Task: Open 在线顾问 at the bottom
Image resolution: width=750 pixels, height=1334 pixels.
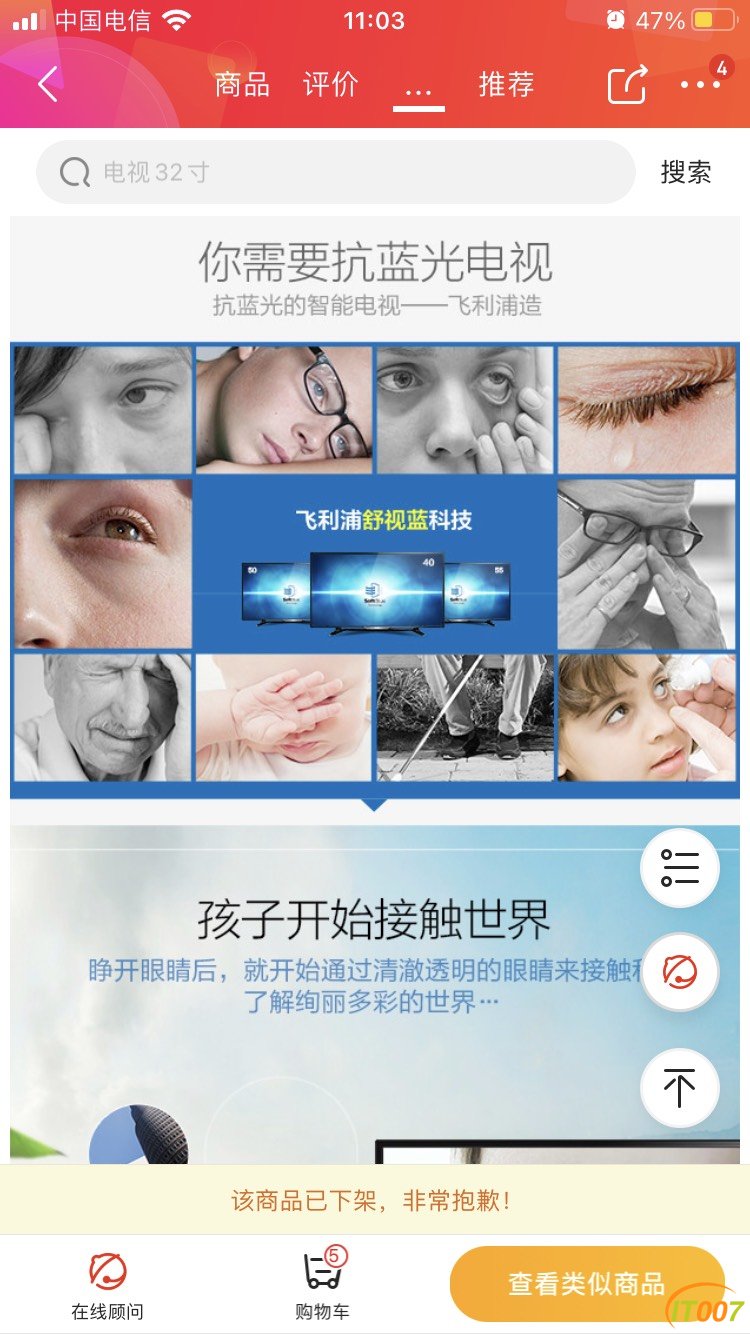Action: 107,1285
